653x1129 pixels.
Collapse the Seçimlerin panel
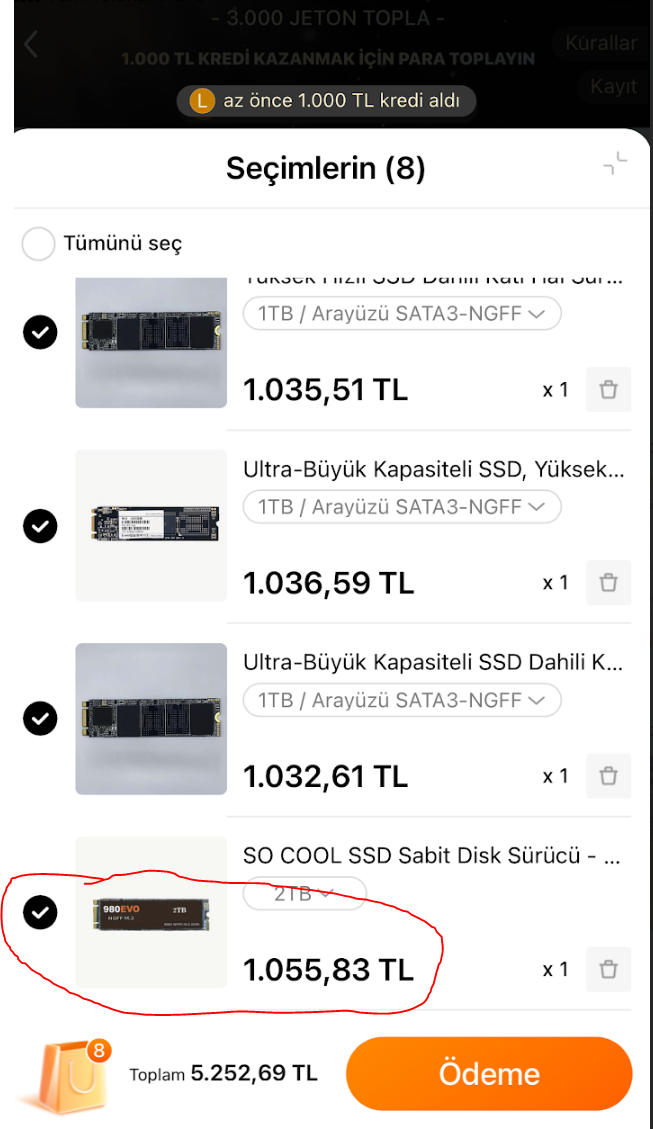tap(615, 164)
